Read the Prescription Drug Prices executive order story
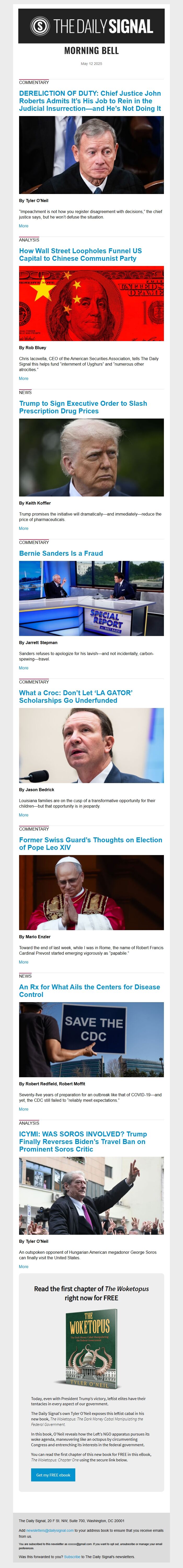Viewport: 183px width, 1568px height. [83, 407]
